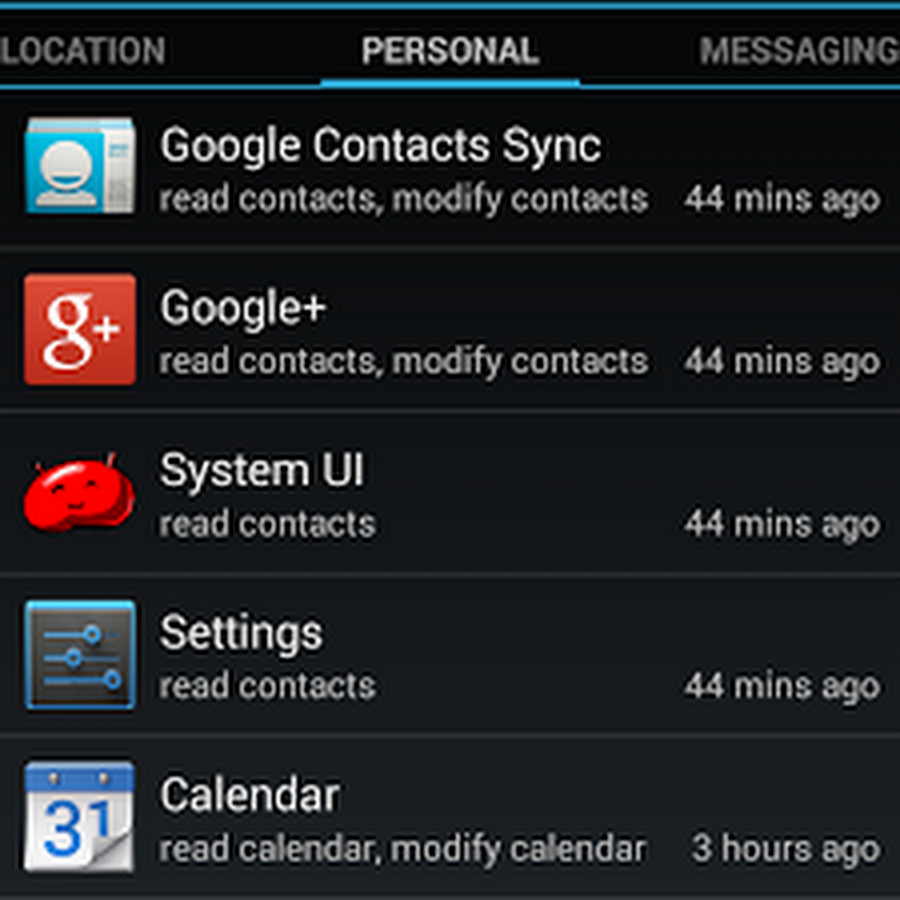
Task: Open Google+ app permissions
Action: (450, 330)
